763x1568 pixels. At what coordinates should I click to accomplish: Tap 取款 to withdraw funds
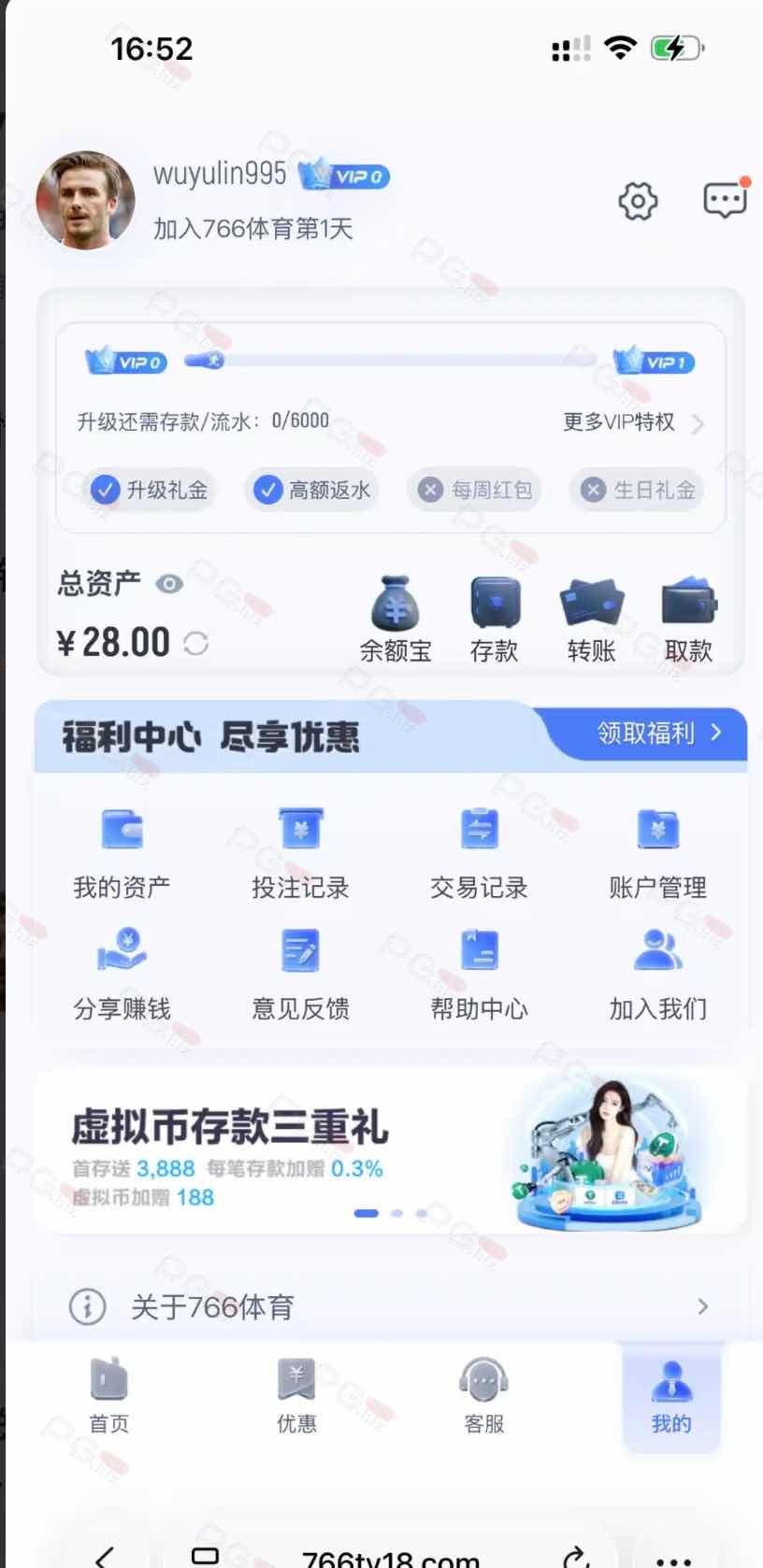coord(688,619)
